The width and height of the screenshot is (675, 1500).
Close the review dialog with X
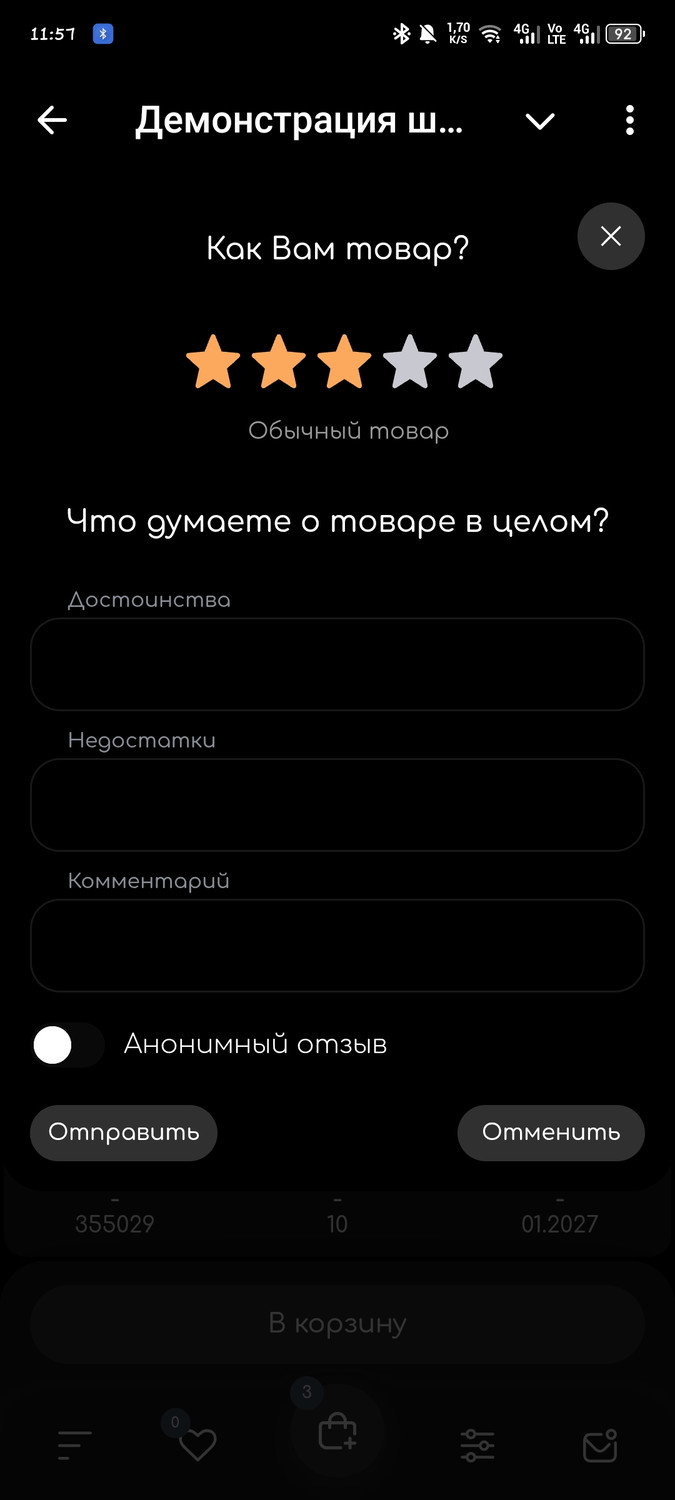tap(611, 236)
